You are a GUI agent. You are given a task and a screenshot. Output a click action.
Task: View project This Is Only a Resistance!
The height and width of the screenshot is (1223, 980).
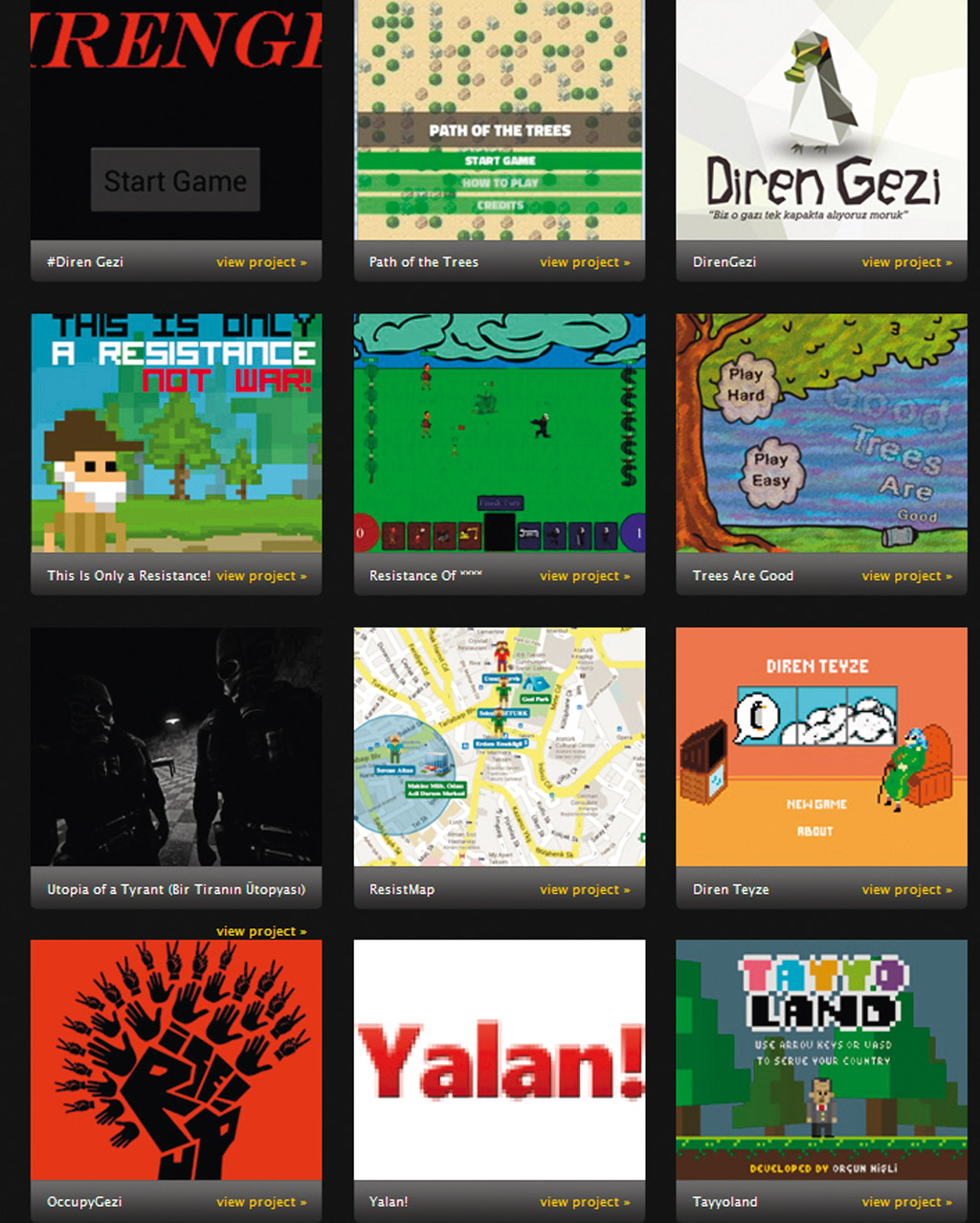[x=260, y=576]
